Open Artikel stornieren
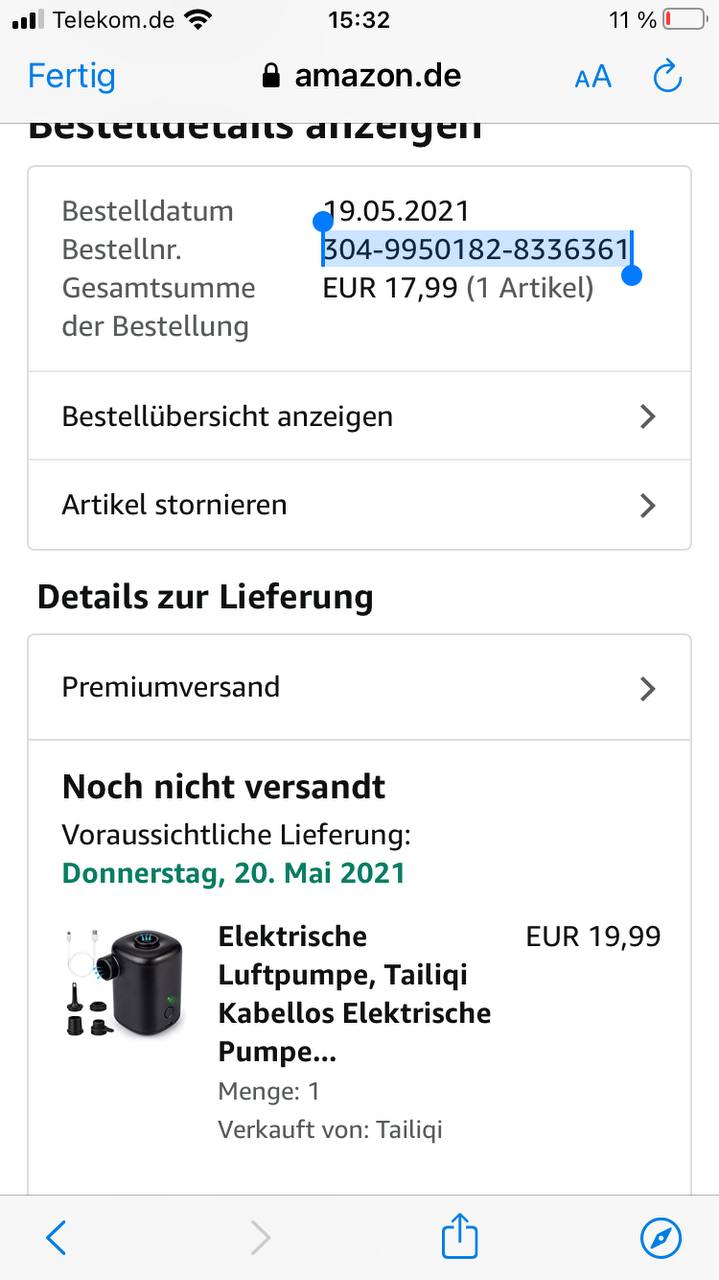The height and width of the screenshot is (1280, 719). (359, 505)
